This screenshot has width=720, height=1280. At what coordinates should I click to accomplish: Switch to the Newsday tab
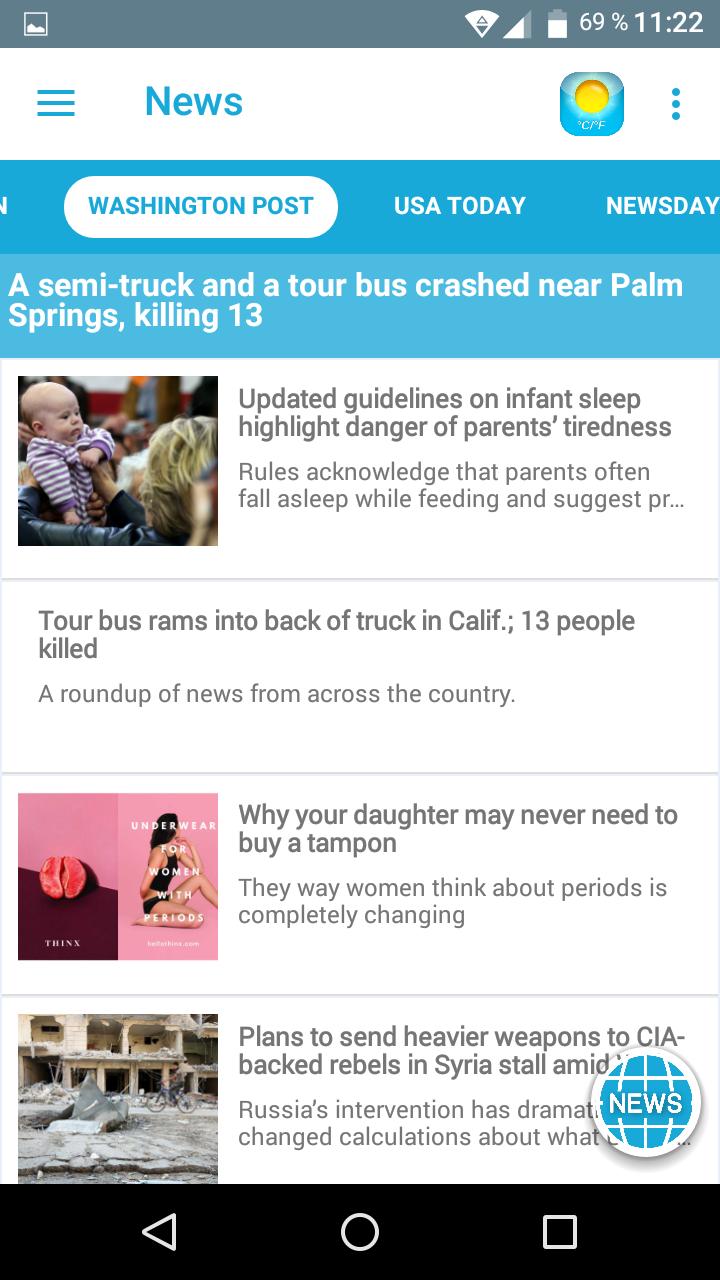[x=662, y=206]
